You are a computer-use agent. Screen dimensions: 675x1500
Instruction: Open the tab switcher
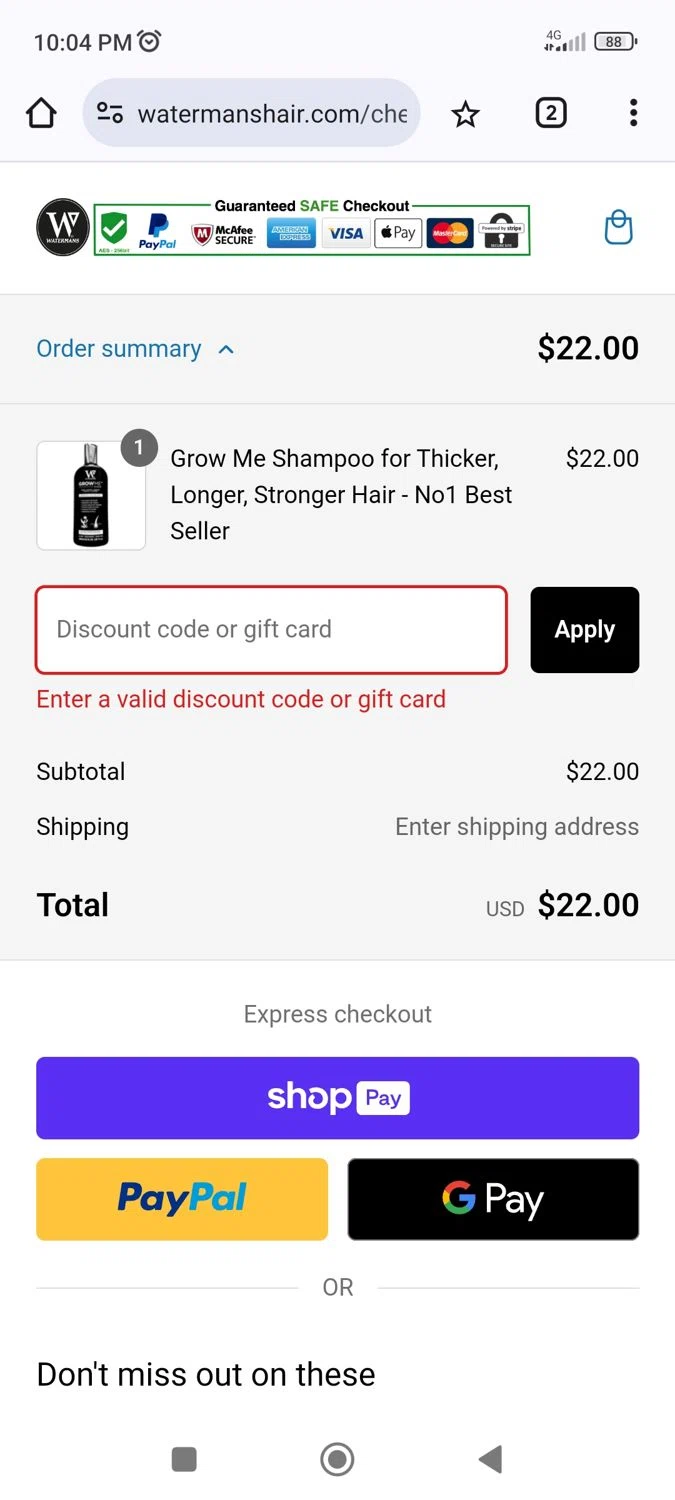pyautogui.click(x=550, y=114)
